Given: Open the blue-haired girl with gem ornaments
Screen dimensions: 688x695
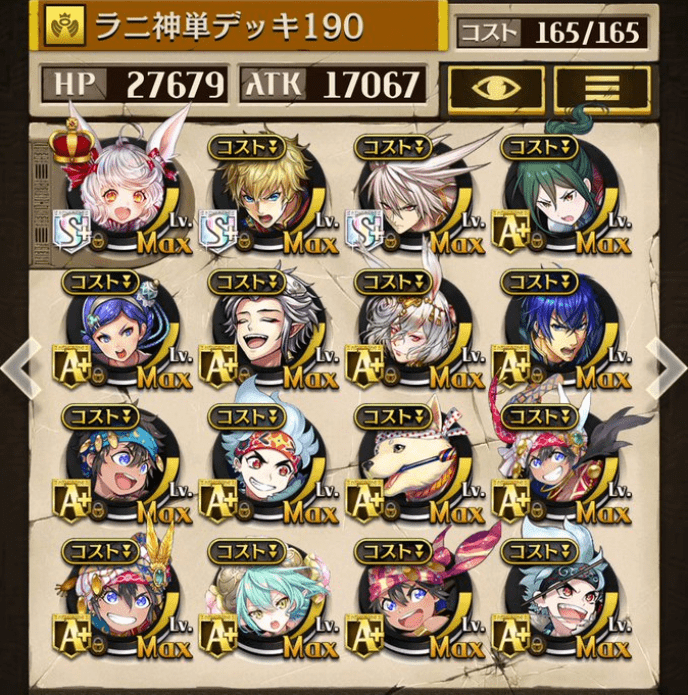Looking at the screenshot, I should coord(114,336).
